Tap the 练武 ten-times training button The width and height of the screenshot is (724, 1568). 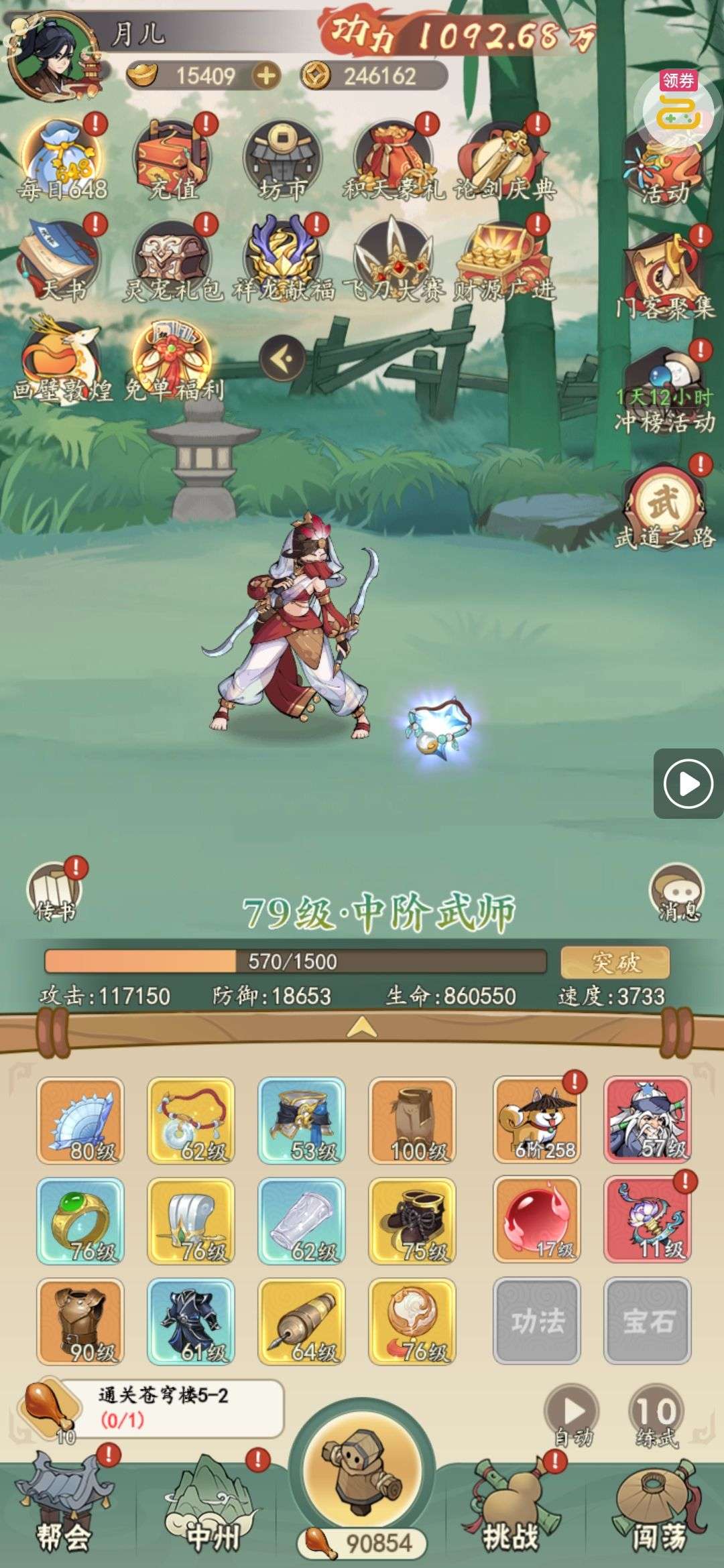pos(656,1415)
